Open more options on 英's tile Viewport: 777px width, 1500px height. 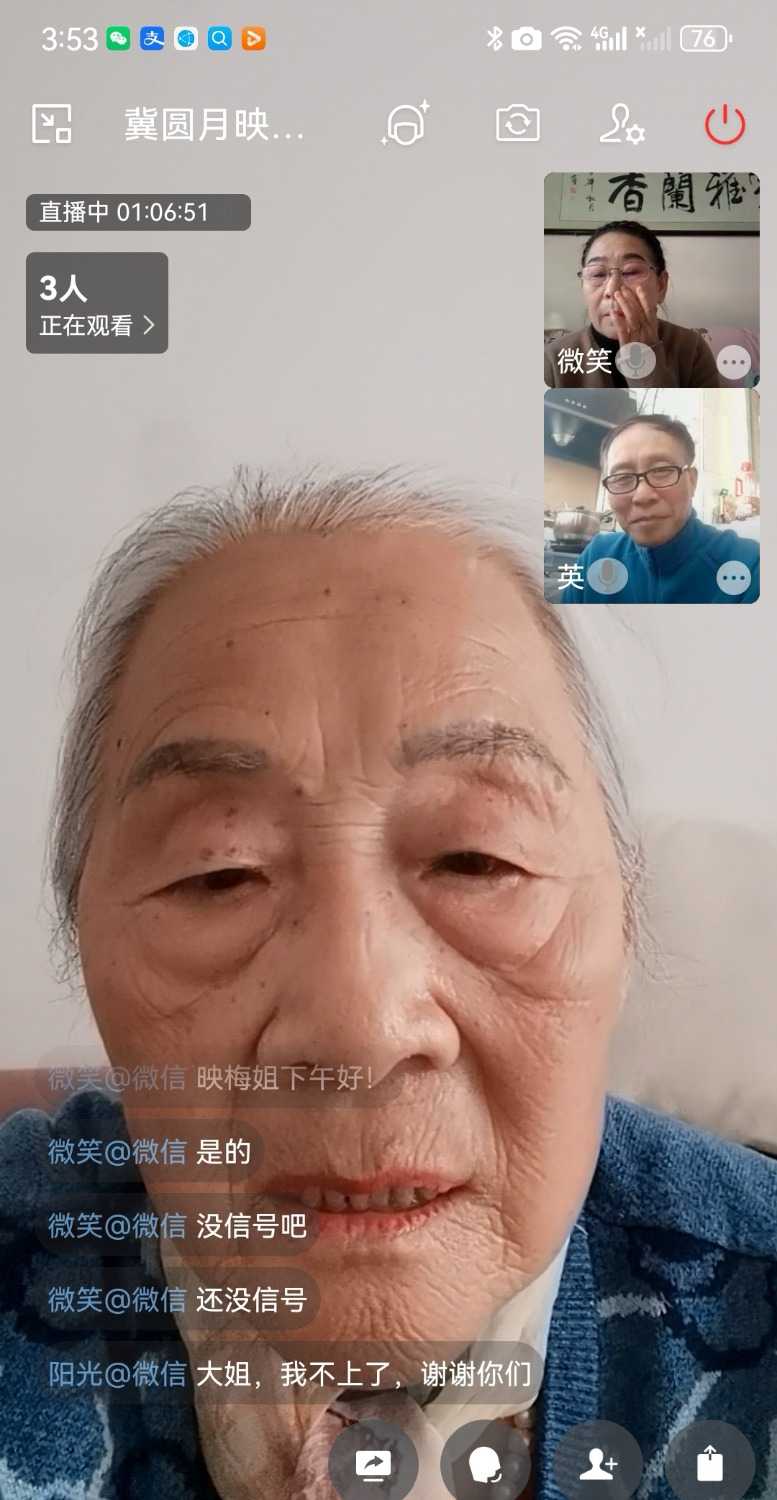tap(734, 577)
